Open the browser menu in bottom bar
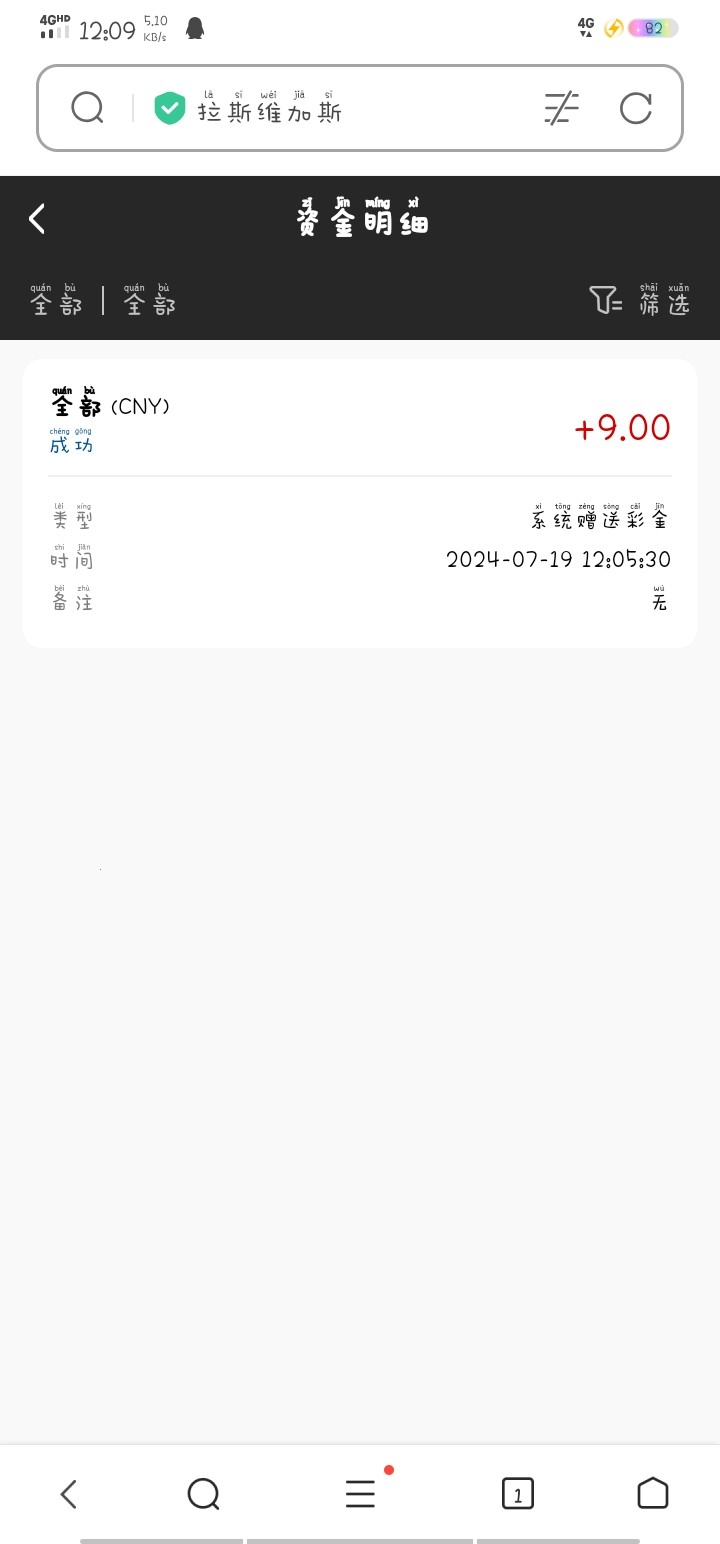720x1544 pixels. (360, 1494)
